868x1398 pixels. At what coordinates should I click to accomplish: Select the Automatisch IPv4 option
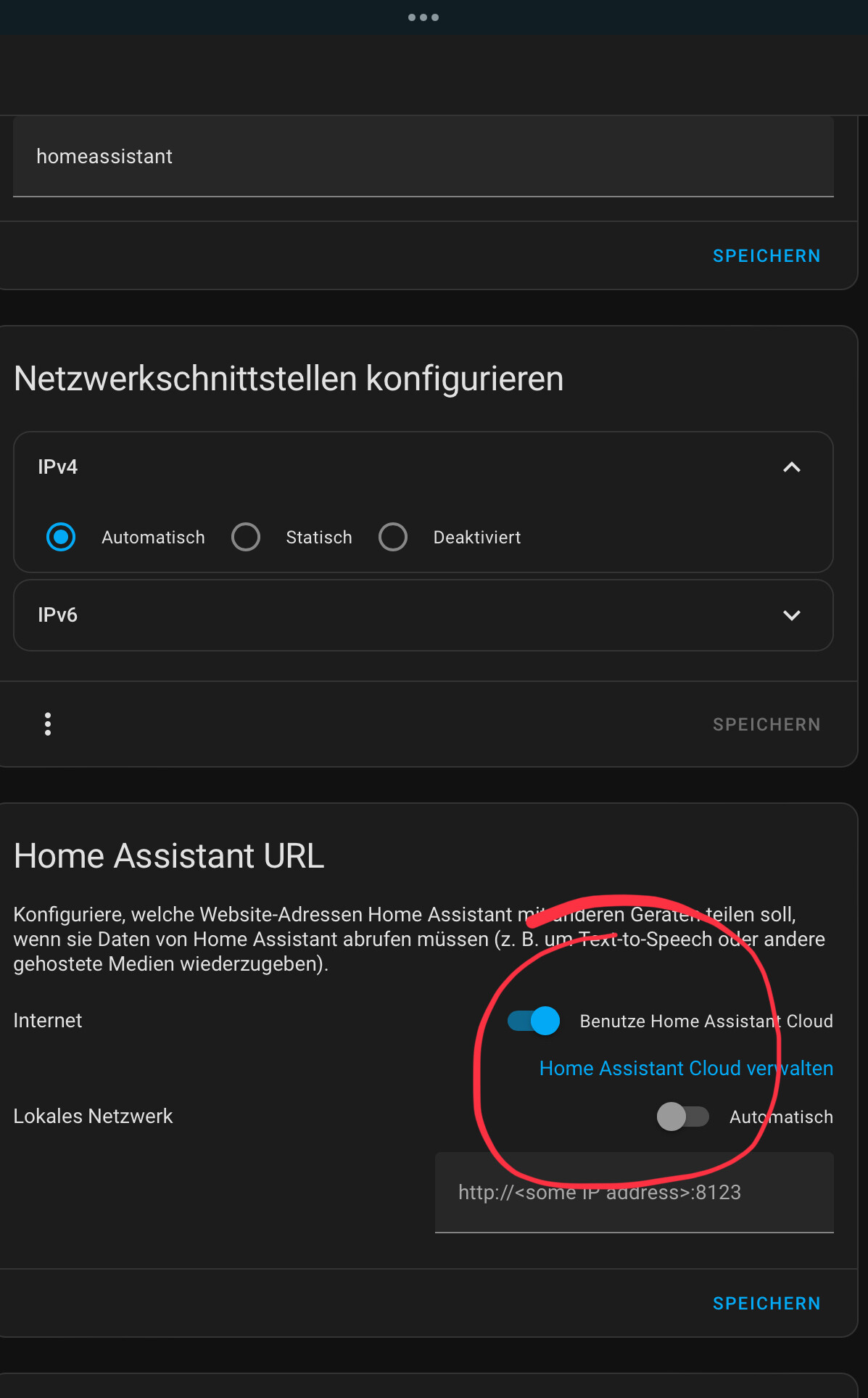pos(61,538)
